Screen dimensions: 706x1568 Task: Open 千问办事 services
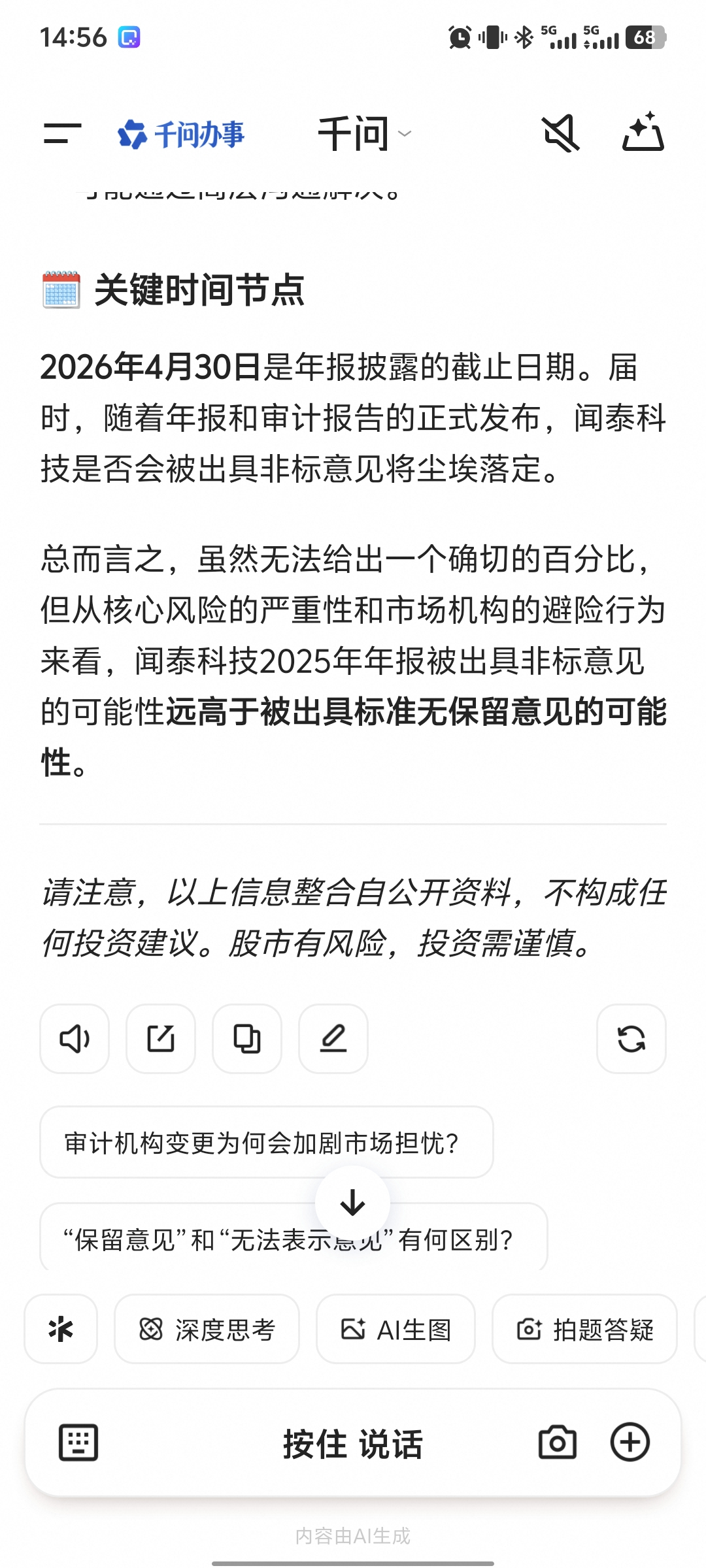(x=181, y=134)
